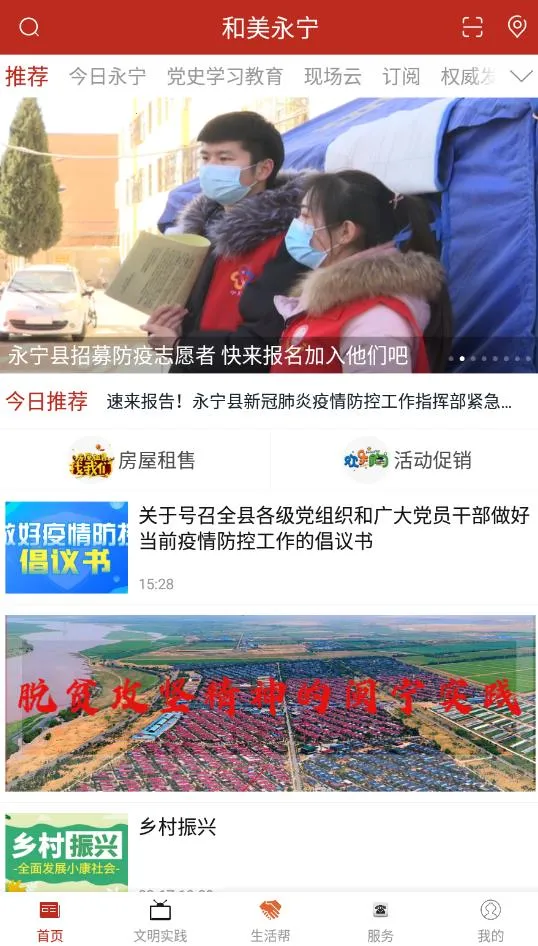Open 房屋租售

point(134,460)
